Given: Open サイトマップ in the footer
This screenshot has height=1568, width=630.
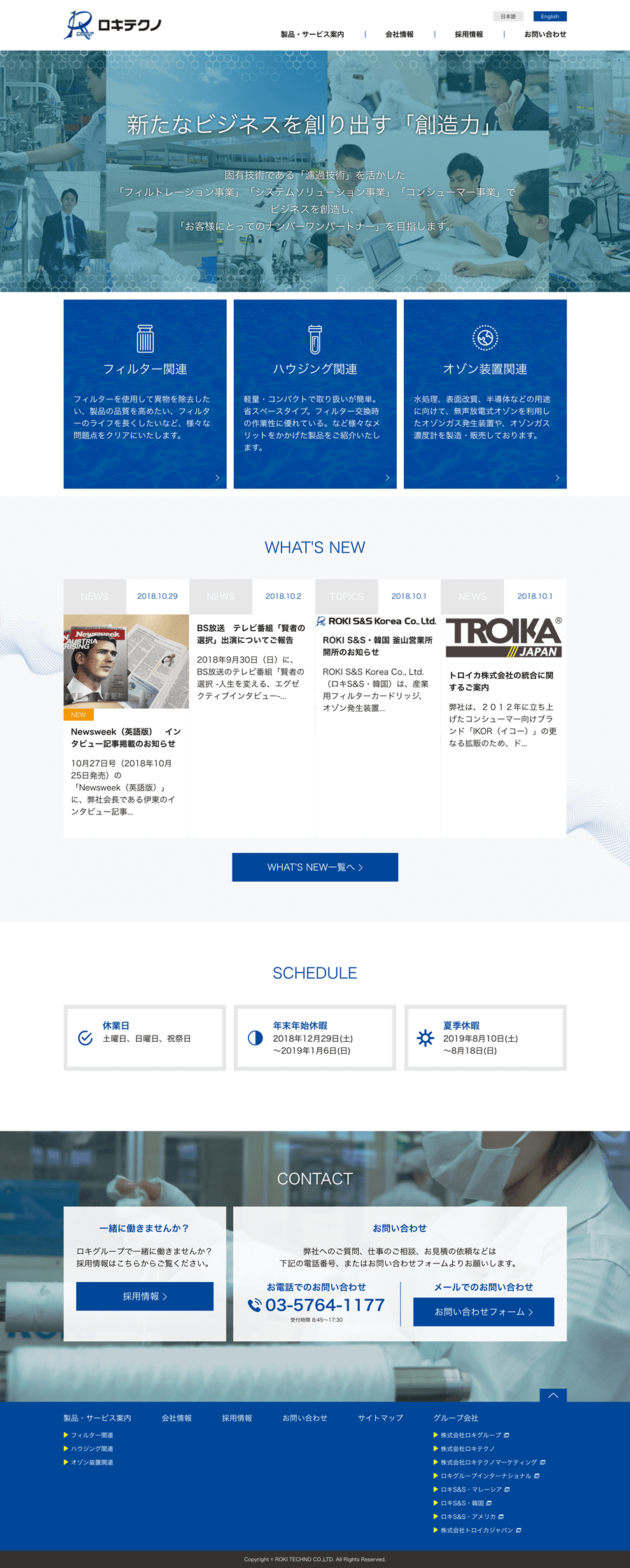Looking at the screenshot, I should [380, 1418].
